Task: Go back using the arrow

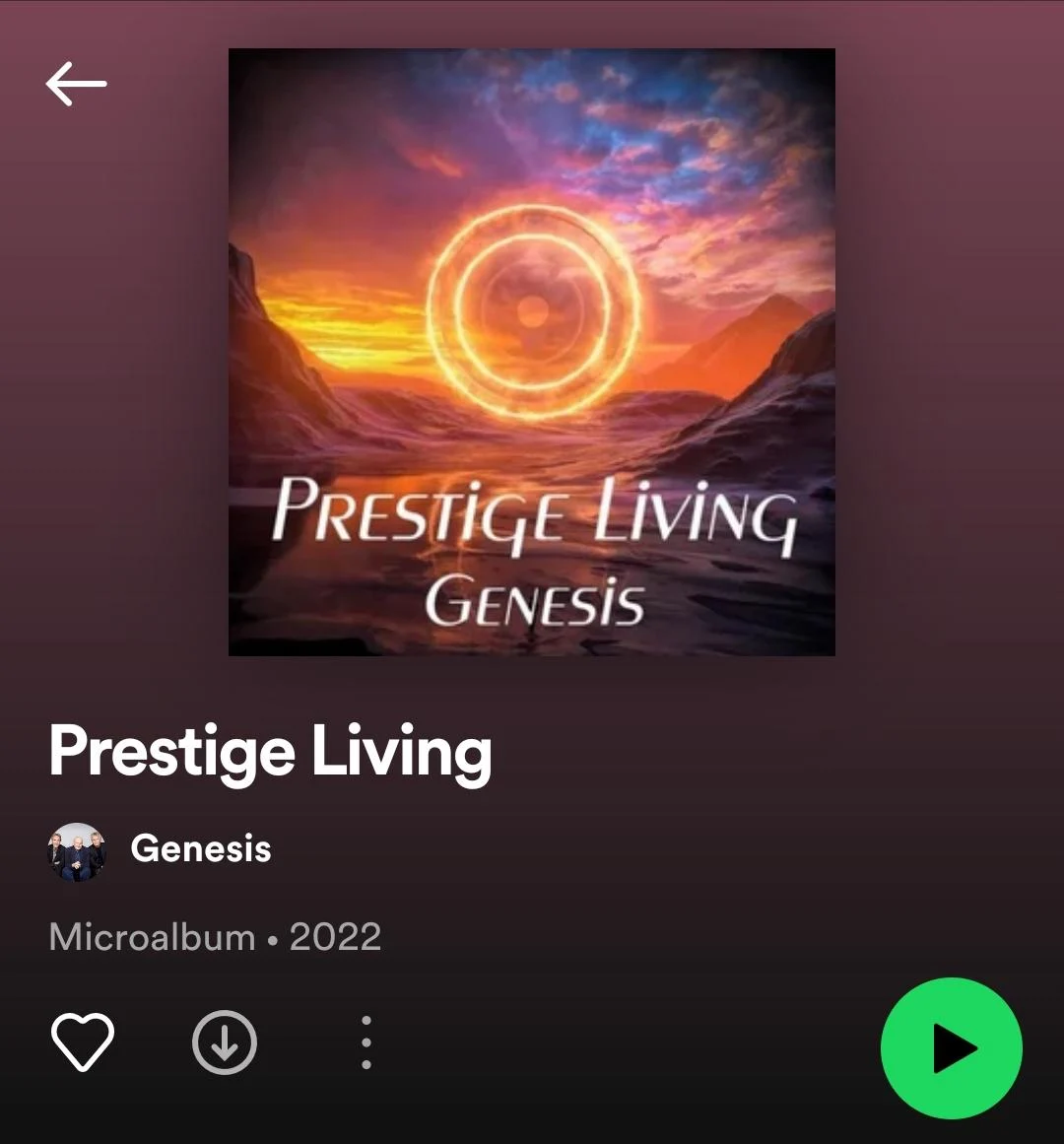Action: coord(76,84)
